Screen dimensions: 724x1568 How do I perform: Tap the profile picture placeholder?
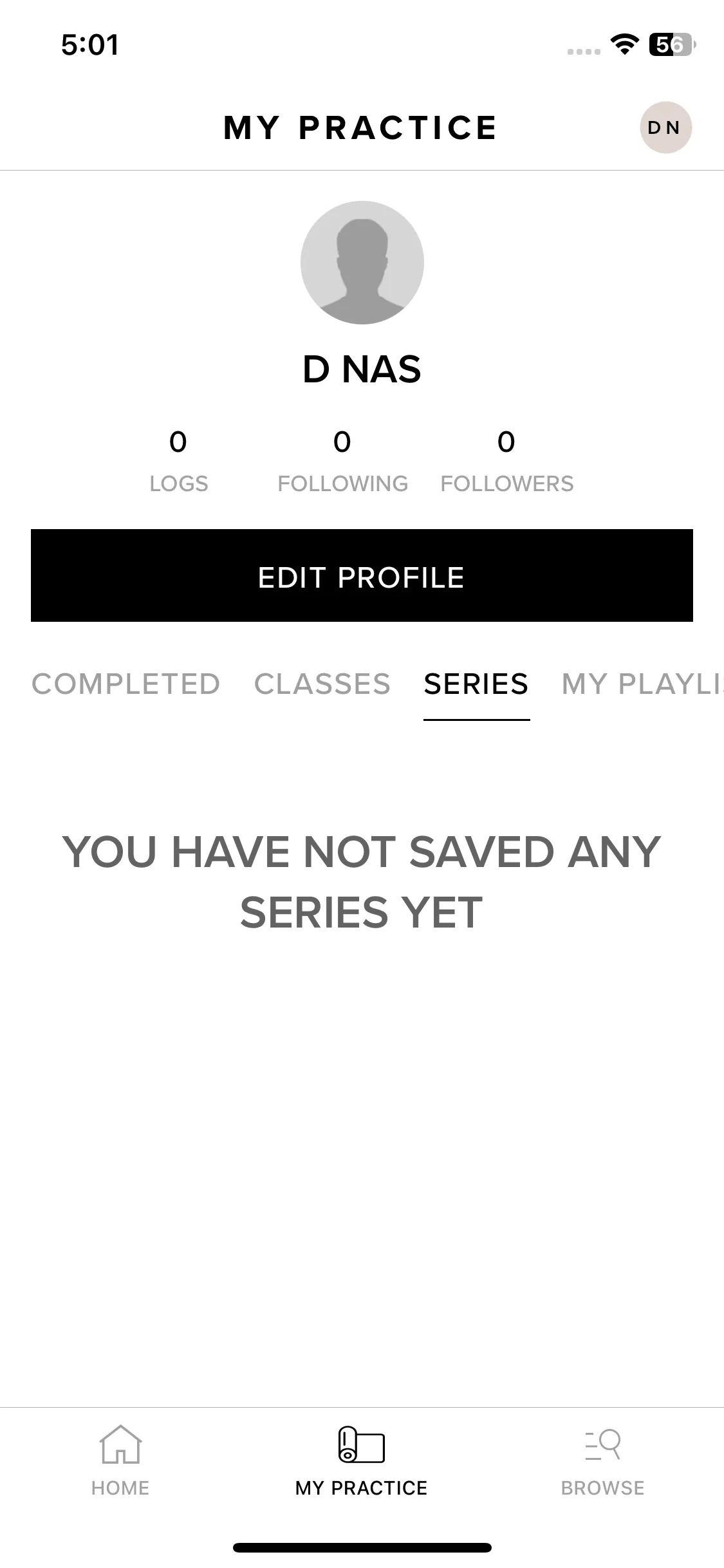click(362, 263)
